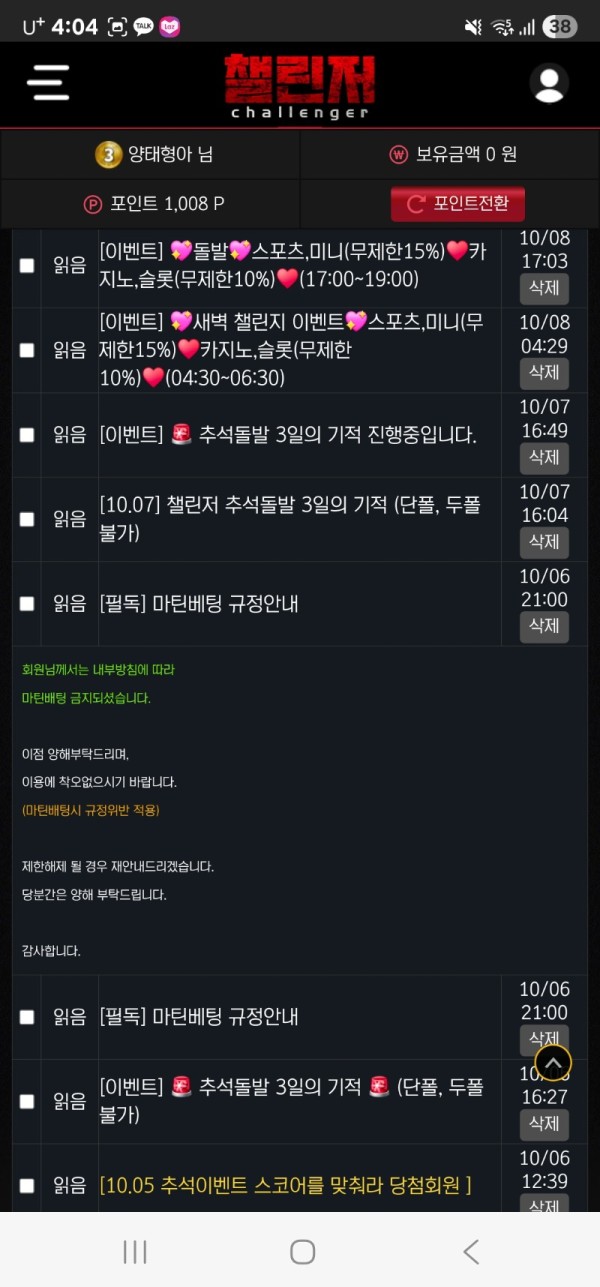Open the 10.05 추석이벤트 스코어를 맞춰라 message
The image size is (600, 1287).
coord(285,1186)
